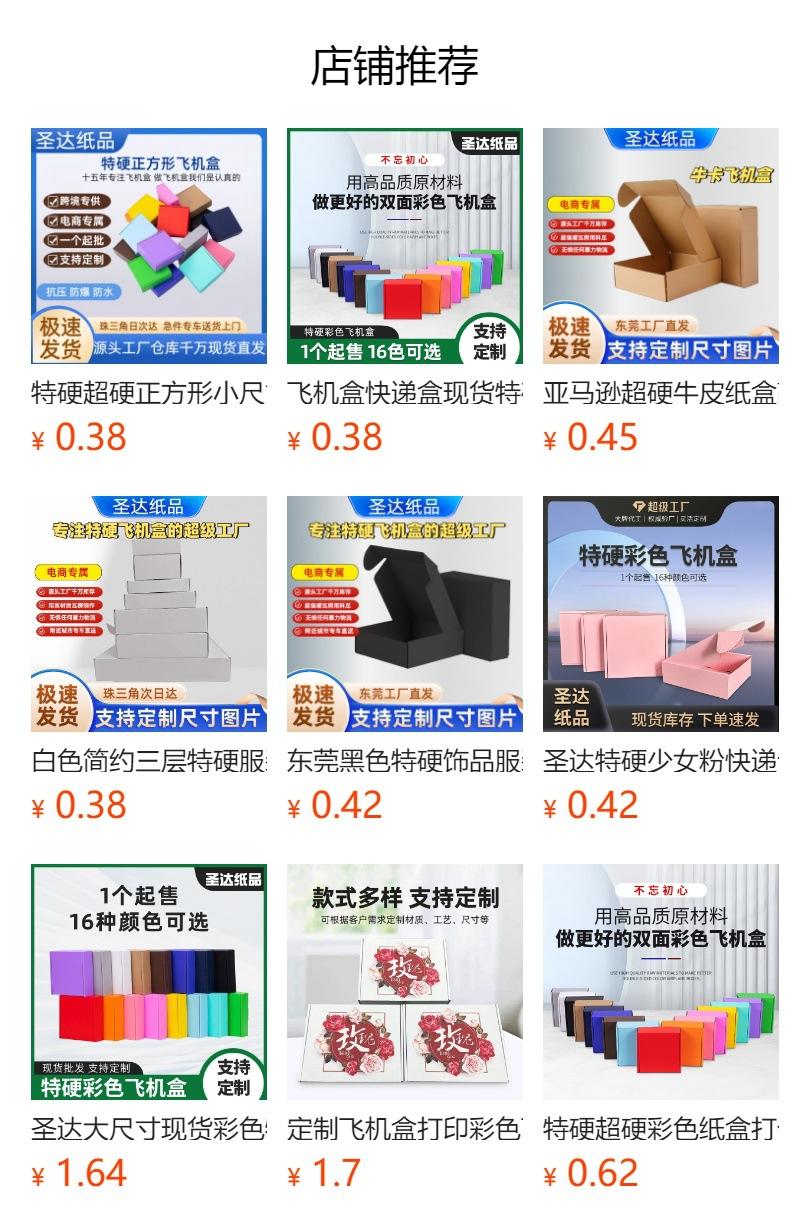View the 圣达特硬少女粉 pink box item
Image resolution: width=790 pixels, height=1232 pixels.
(661, 660)
